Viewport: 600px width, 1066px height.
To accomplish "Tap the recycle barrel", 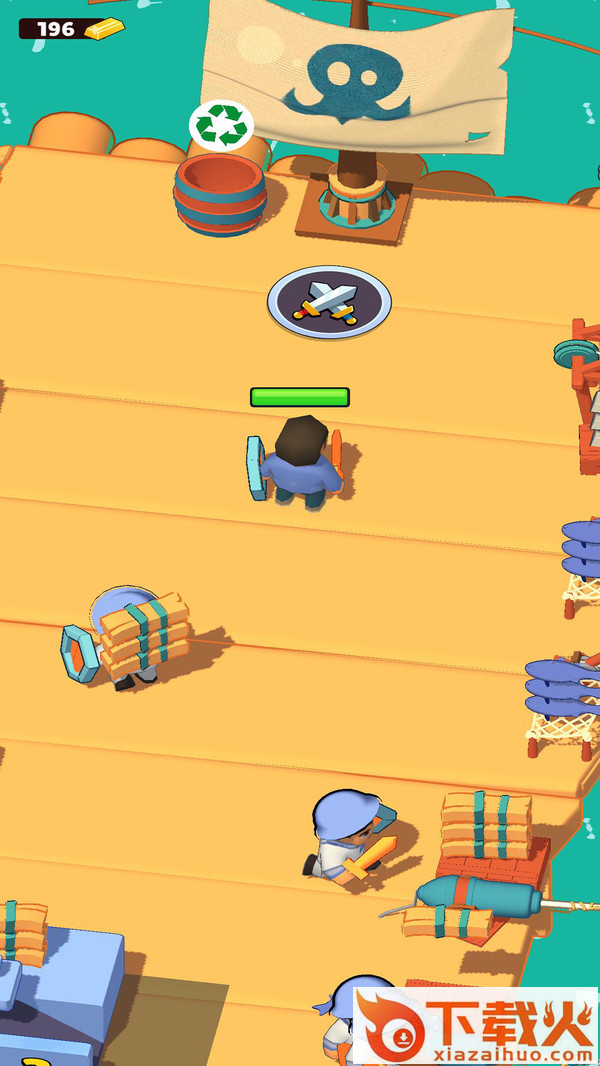I will point(220,192).
